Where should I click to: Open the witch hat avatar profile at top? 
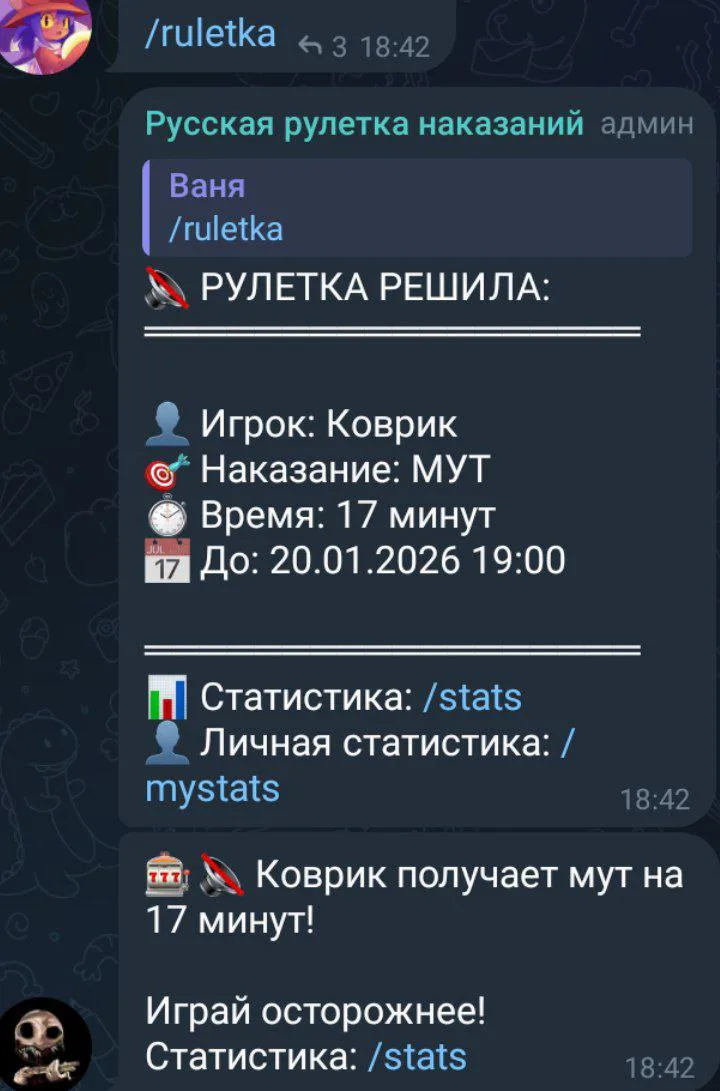click(45, 29)
